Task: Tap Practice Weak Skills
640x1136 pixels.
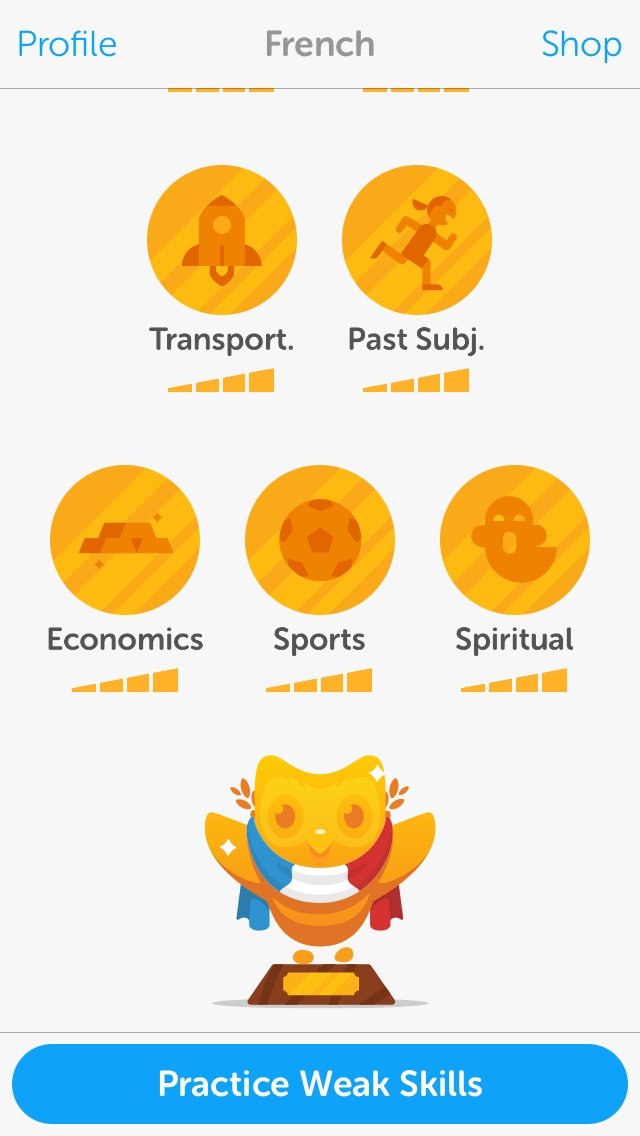Action: coord(320,1084)
